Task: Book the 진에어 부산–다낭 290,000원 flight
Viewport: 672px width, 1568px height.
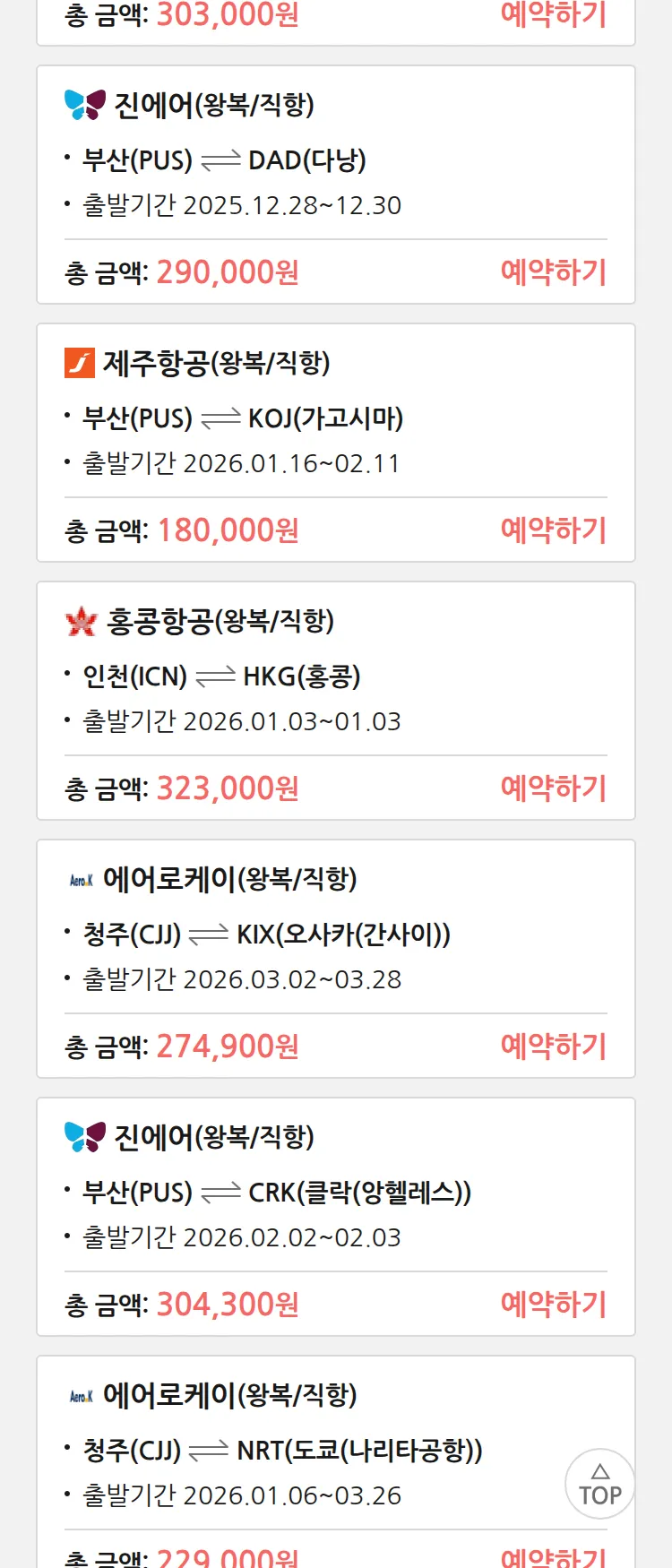Action: 553,271
